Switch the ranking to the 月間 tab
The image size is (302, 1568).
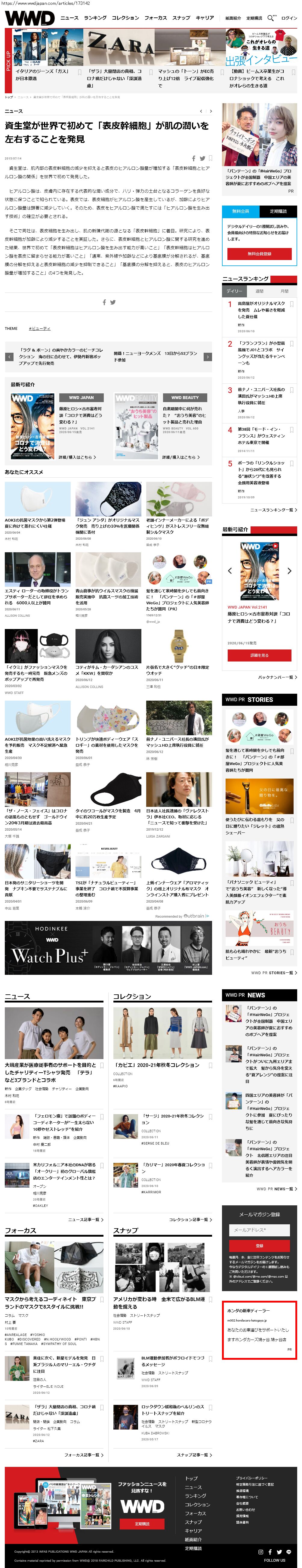tap(284, 292)
